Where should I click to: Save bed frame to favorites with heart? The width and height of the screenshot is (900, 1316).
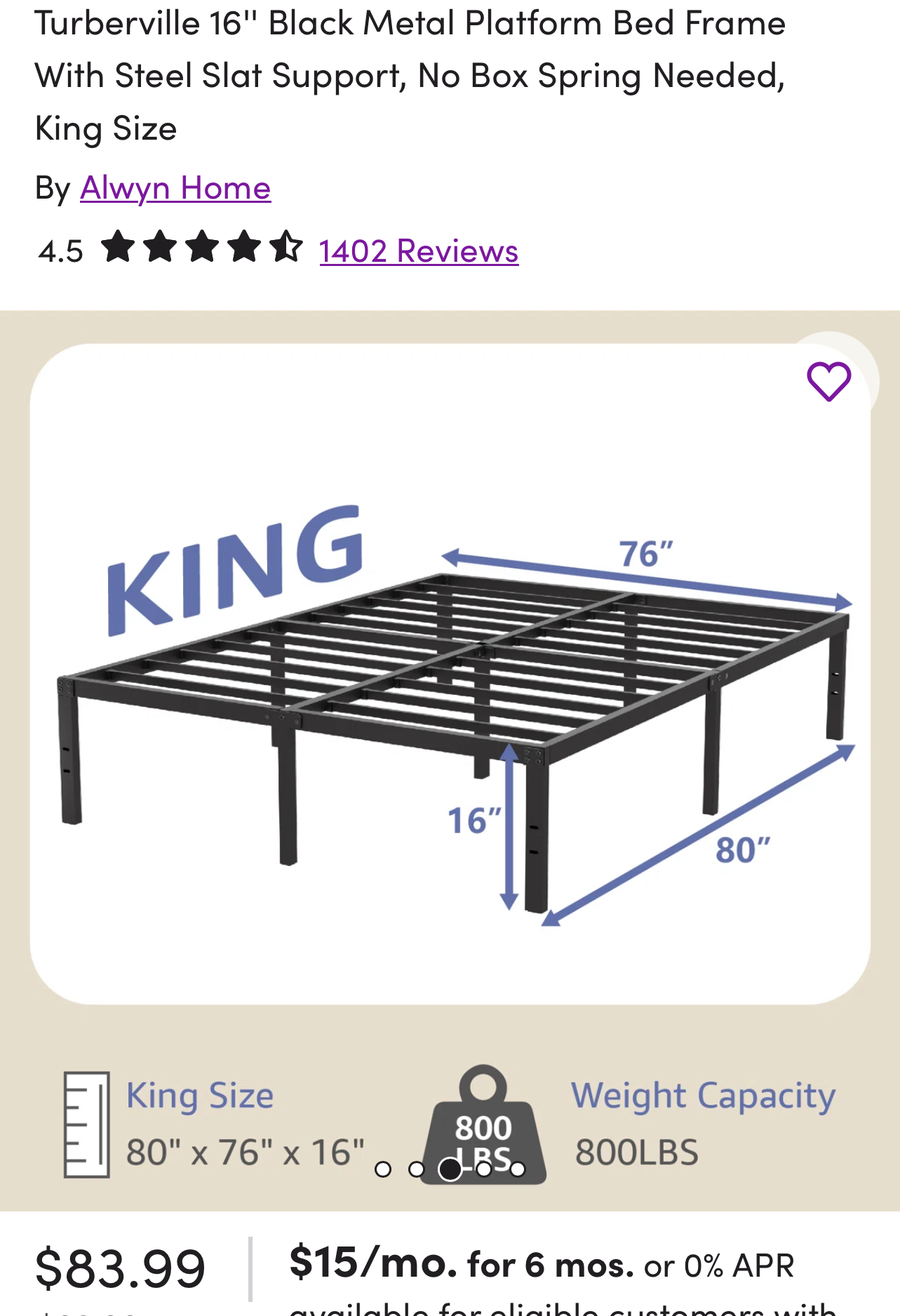point(828,381)
